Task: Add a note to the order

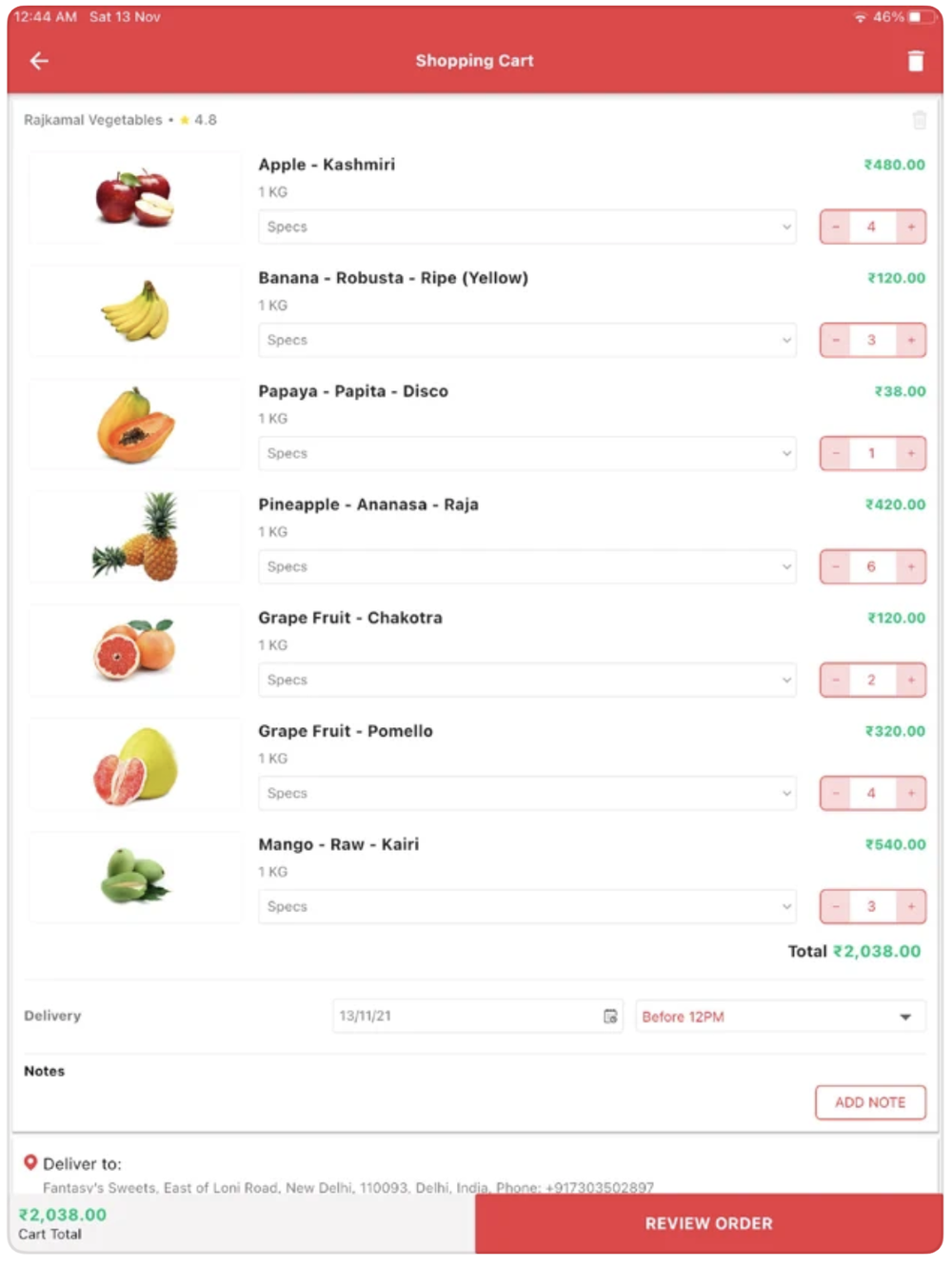Action: coord(869,1102)
